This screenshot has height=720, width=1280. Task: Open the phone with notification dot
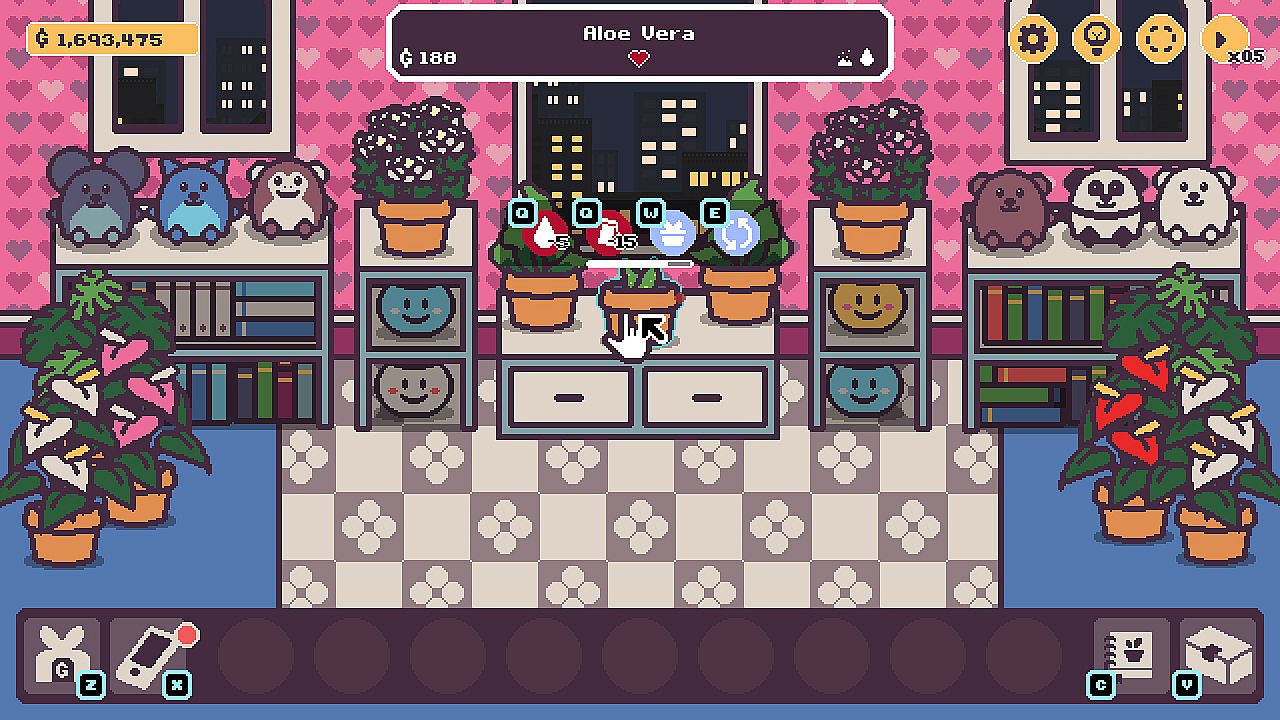pos(150,655)
